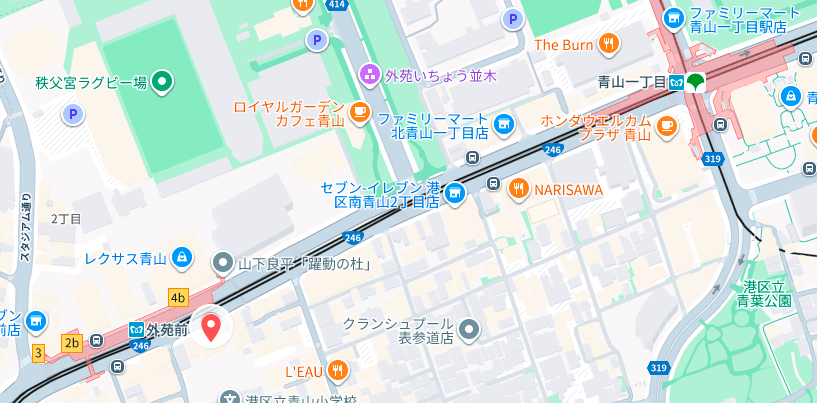Select the NARISAWA restaurant marker
The image size is (817, 403).
(x=519, y=188)
